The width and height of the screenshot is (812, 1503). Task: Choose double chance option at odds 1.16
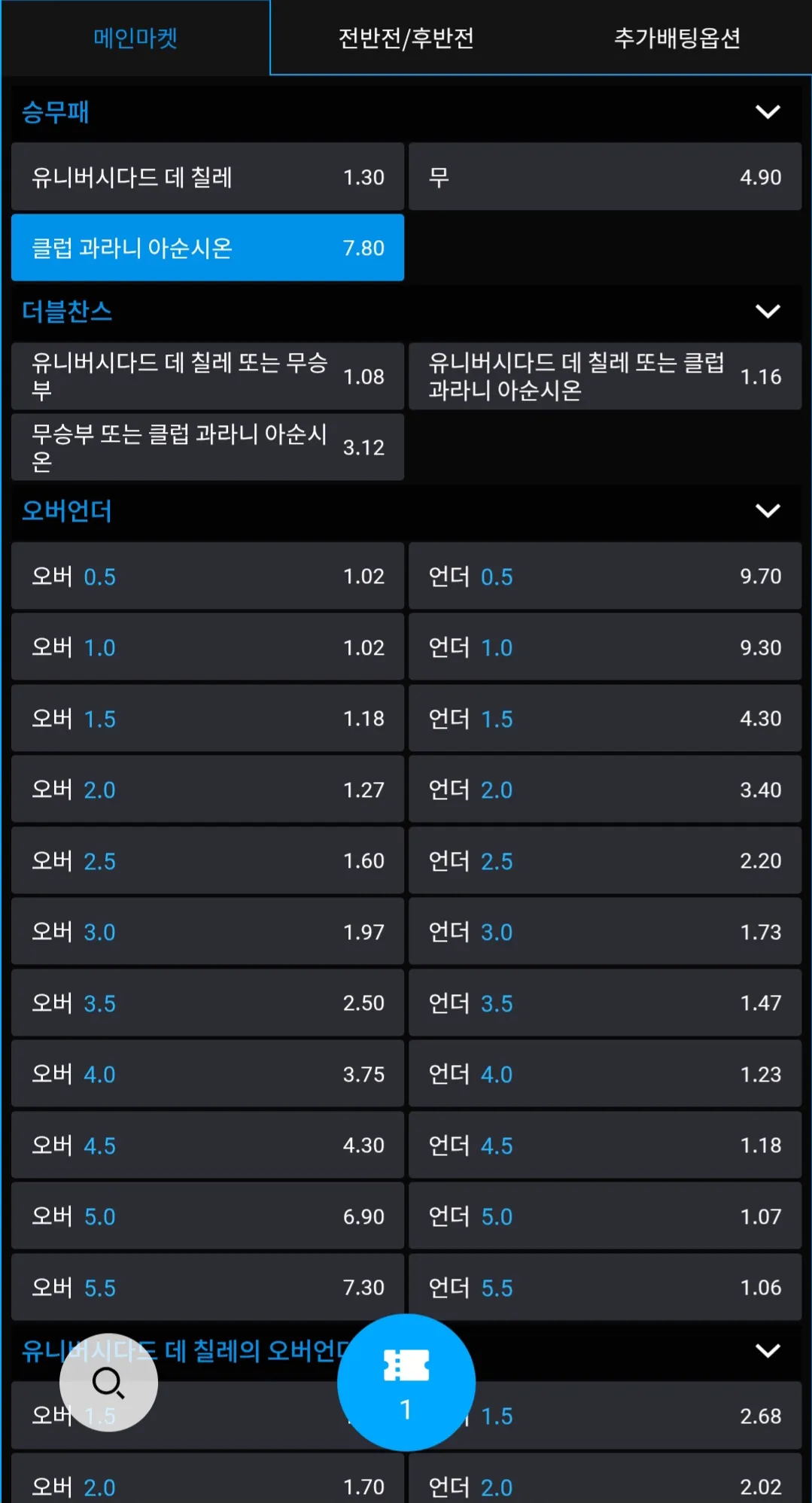point(605,376)
